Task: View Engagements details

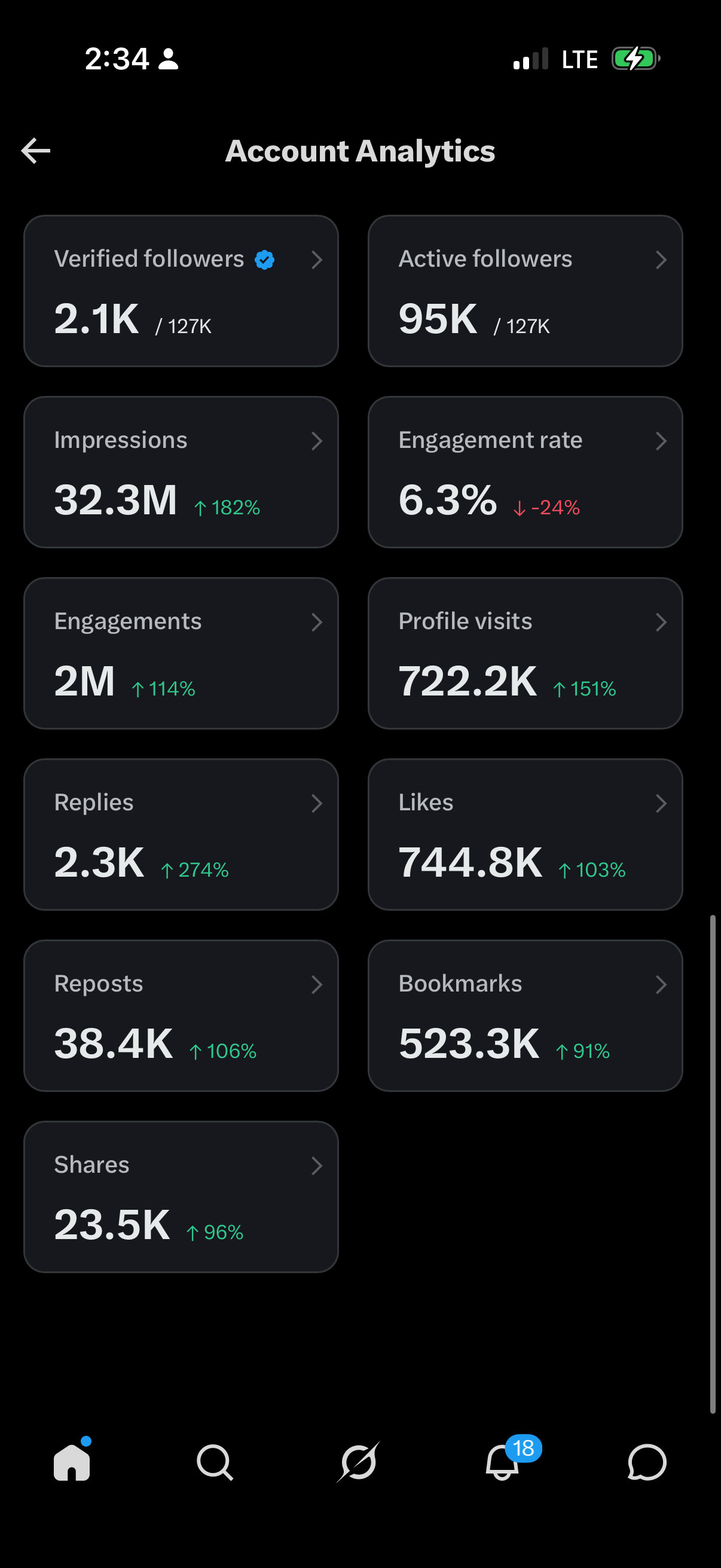Action: pos(181,653)
